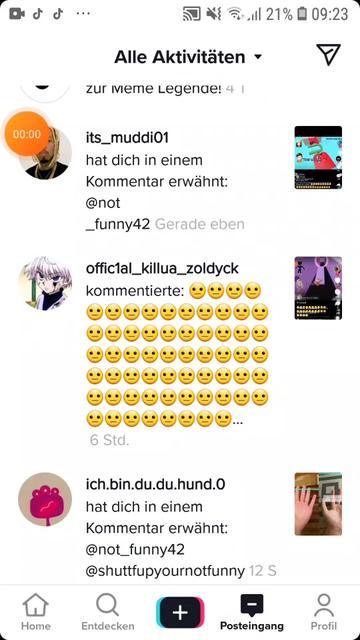Open ich.bin.du.du.hund.0's profile avatar
Screen dimensions: 360x640
[45, 499]
